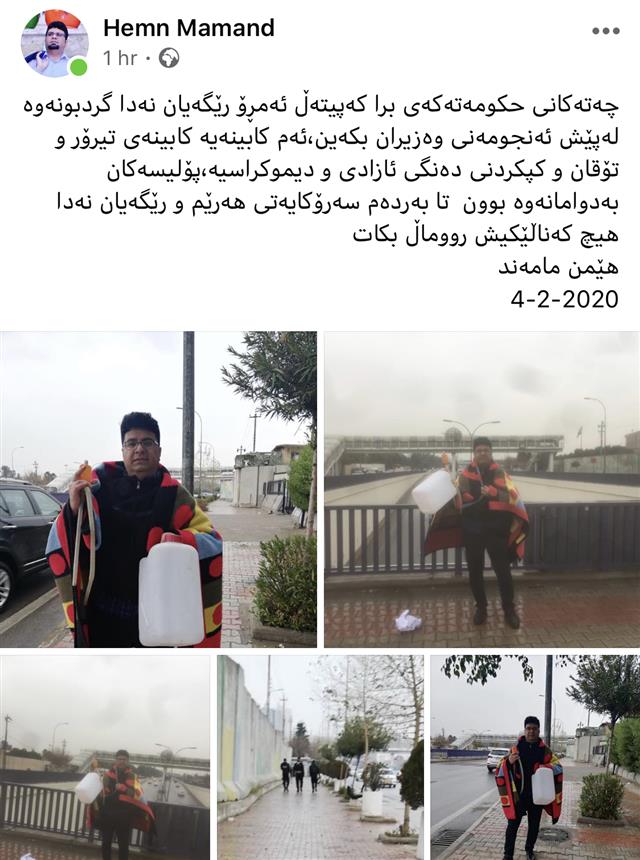
Task: View the photo of people walking along wall
Action: coord(320,756)
